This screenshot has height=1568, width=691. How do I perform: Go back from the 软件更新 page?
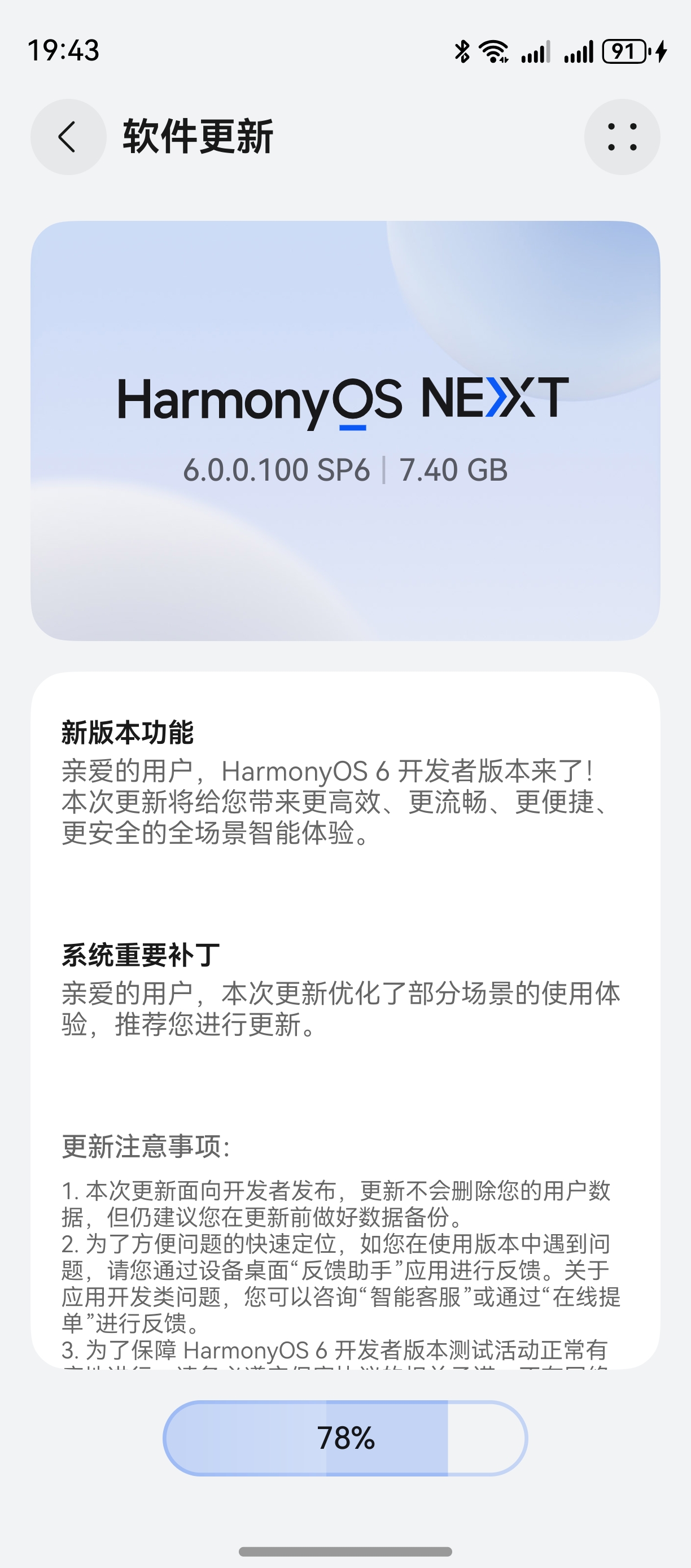point(68,137)
